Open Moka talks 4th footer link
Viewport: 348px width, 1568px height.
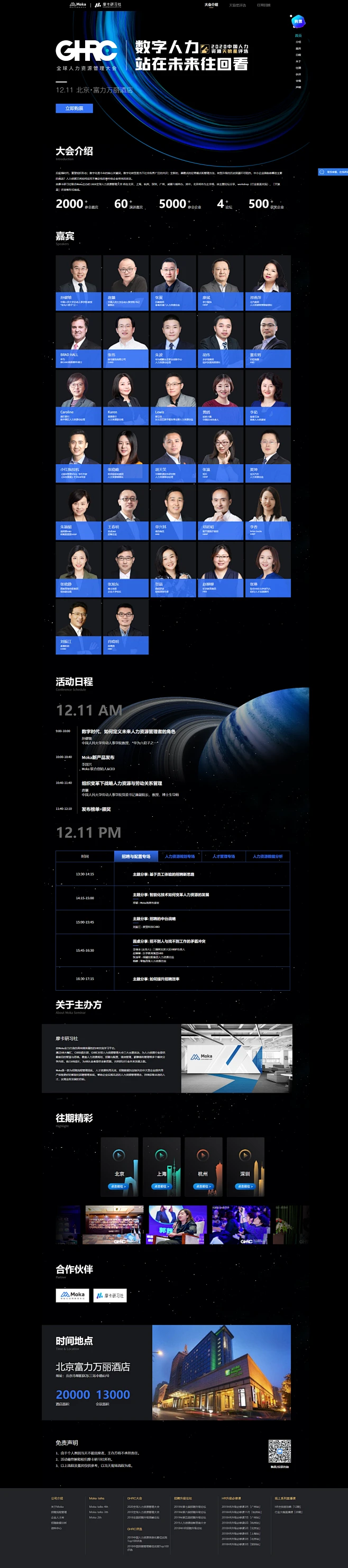coord(99,1507)
